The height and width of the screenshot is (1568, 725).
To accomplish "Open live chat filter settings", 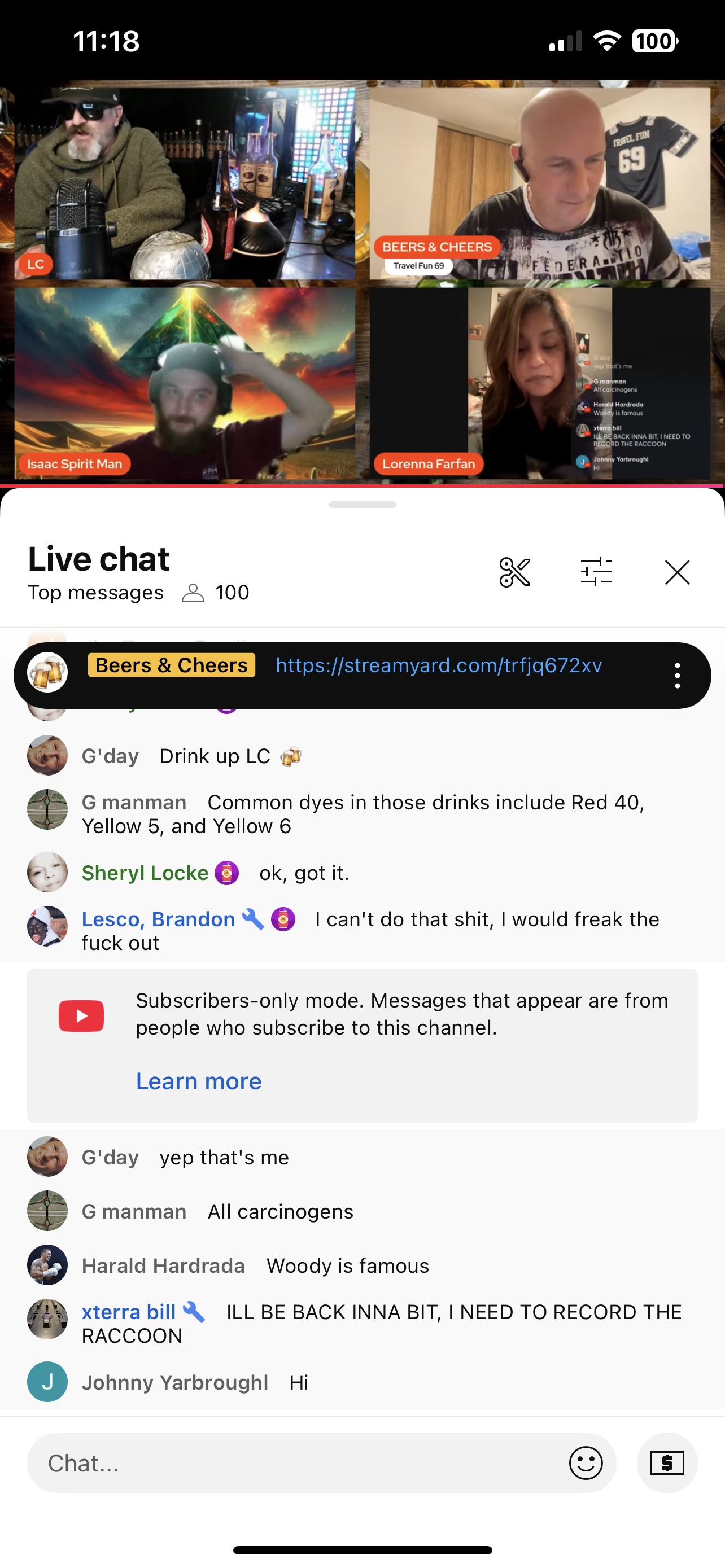I will click(596, 572).
